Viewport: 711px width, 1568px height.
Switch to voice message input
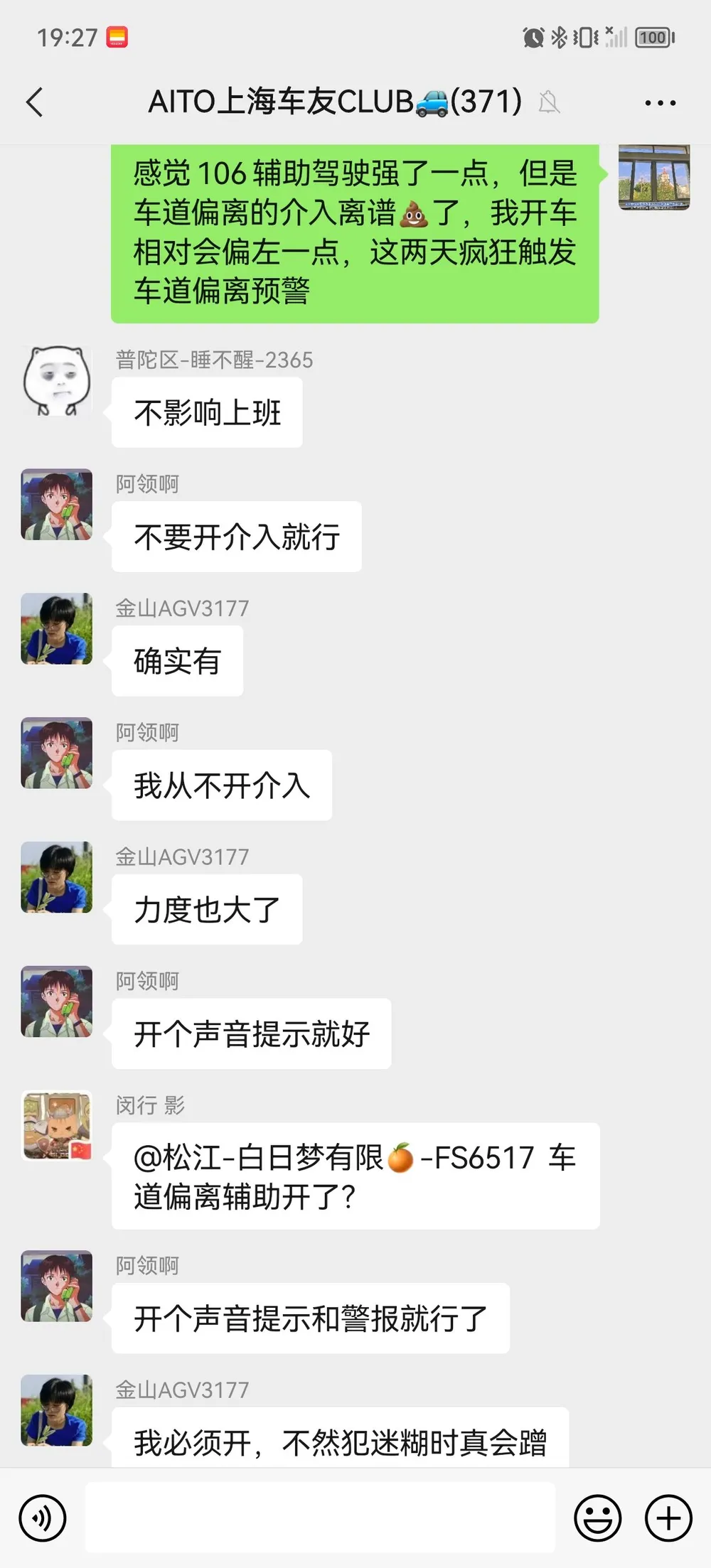click(43, 1518)
